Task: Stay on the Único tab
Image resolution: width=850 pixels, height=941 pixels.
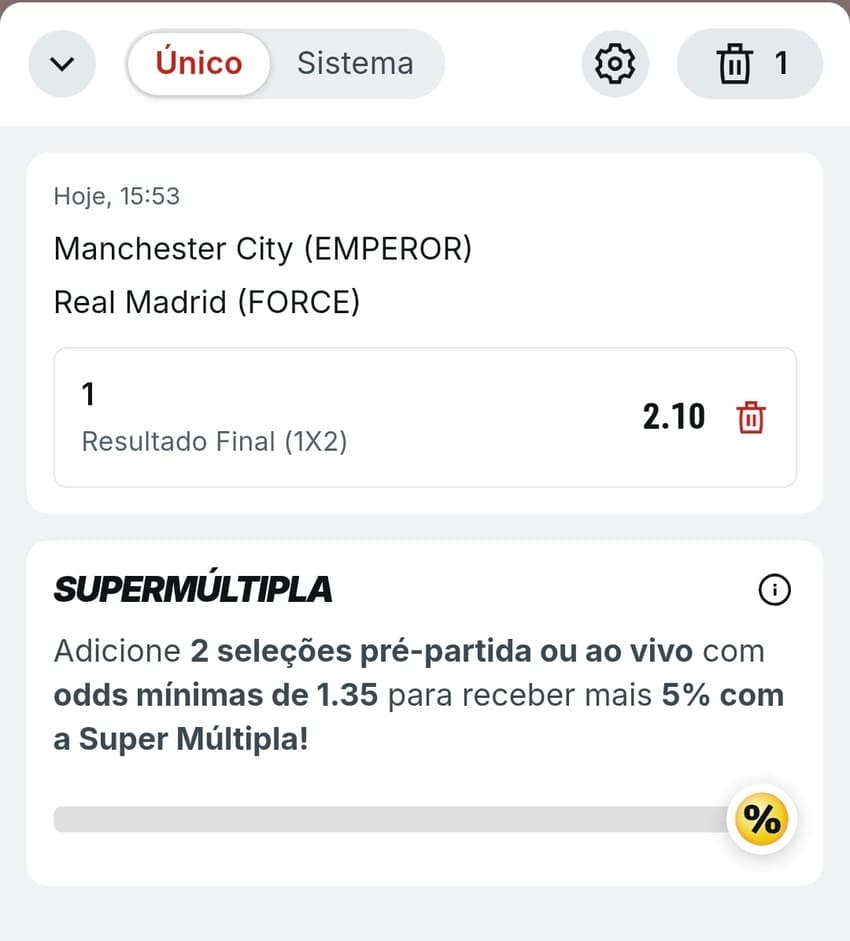Action: point(198,63)
